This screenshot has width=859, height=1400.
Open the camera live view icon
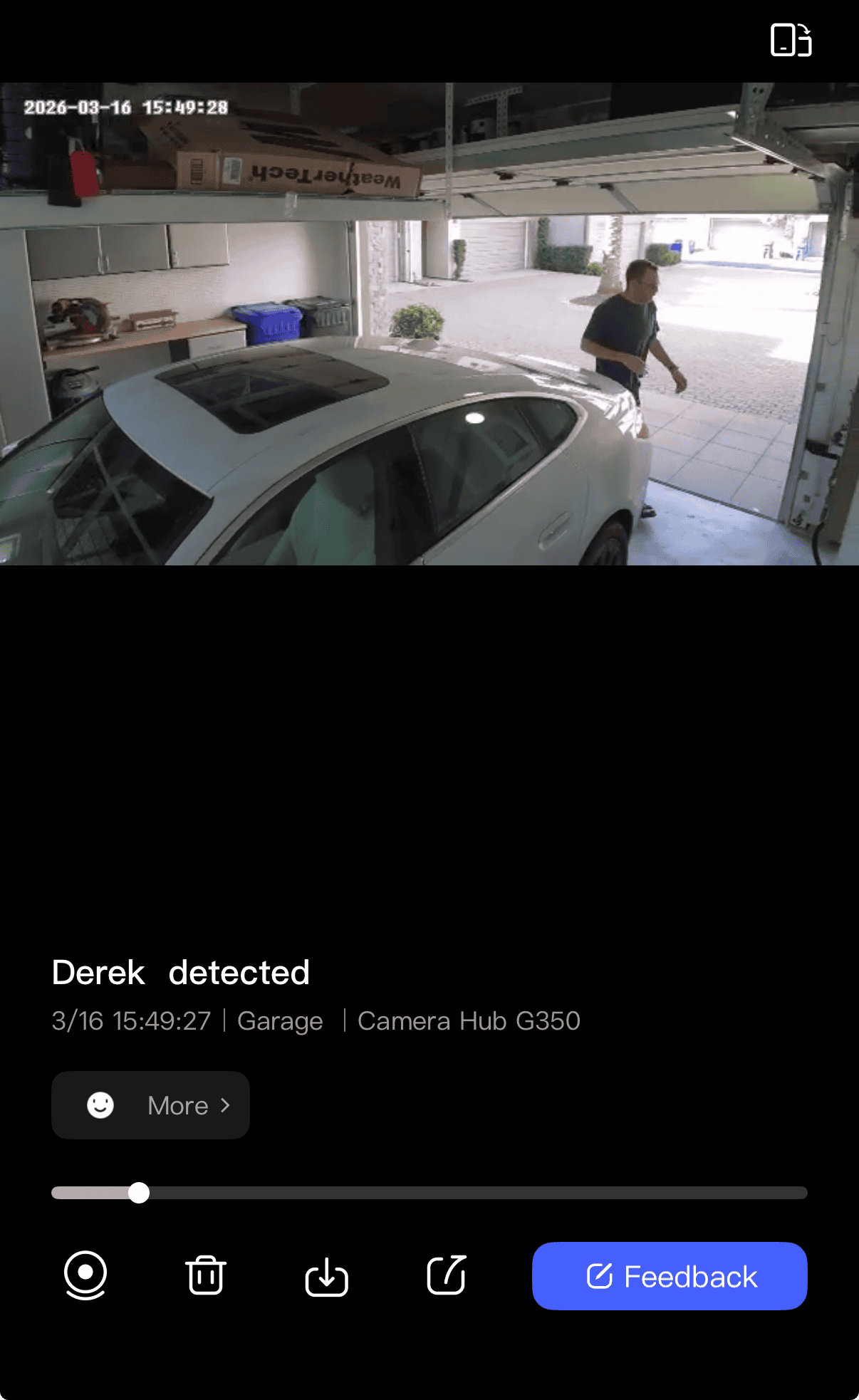pos(85,1275)
